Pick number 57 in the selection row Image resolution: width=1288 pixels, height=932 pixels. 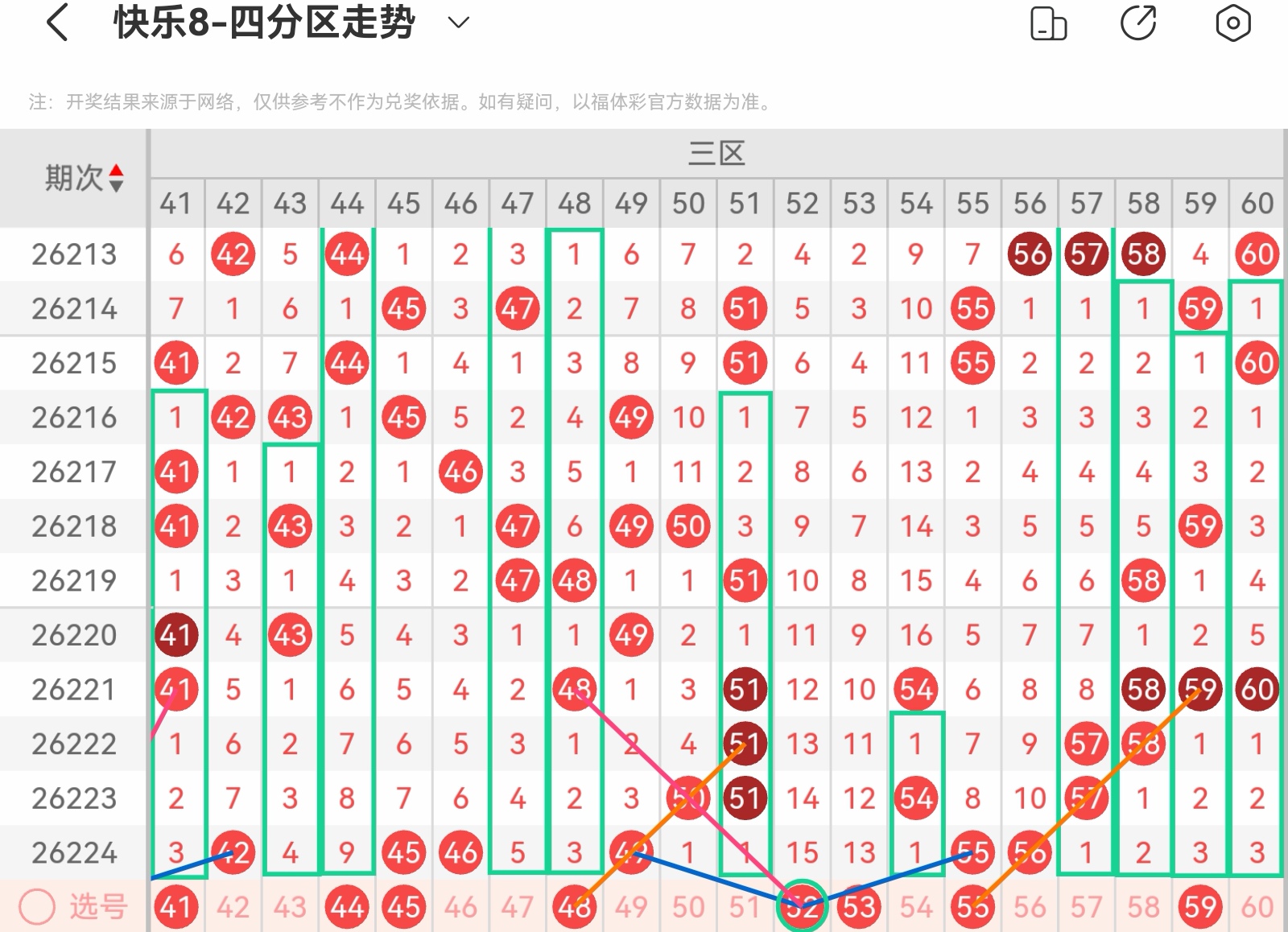[1087, 907]
